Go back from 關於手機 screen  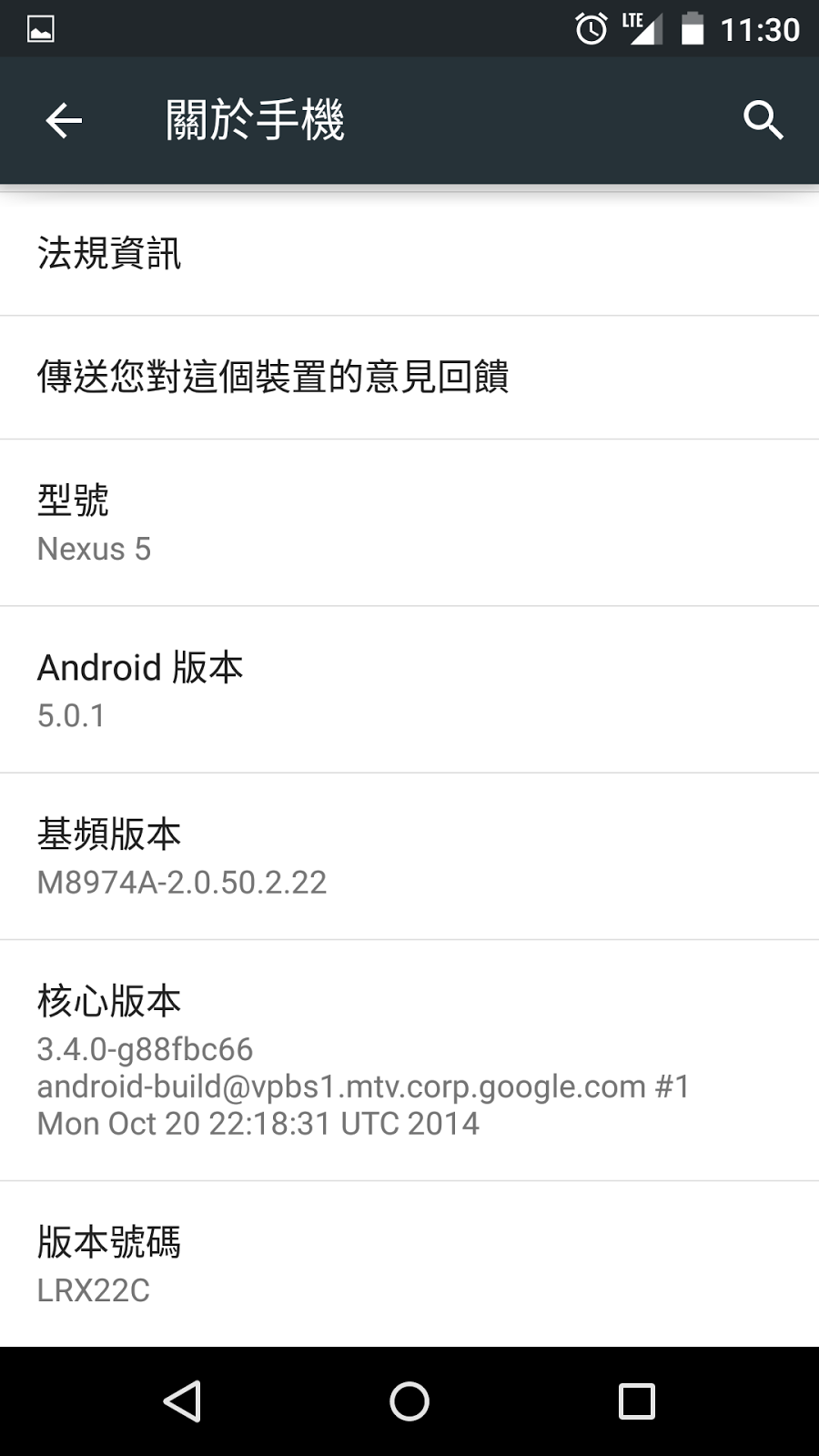point(64,120)
